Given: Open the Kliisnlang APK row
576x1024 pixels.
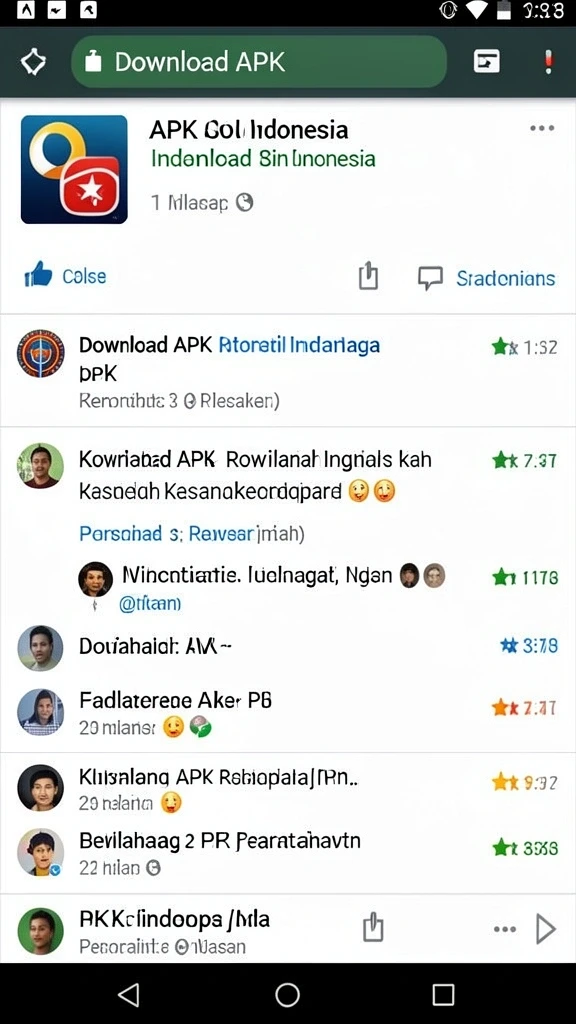Looking at the screenshot, I should point(288,788).
